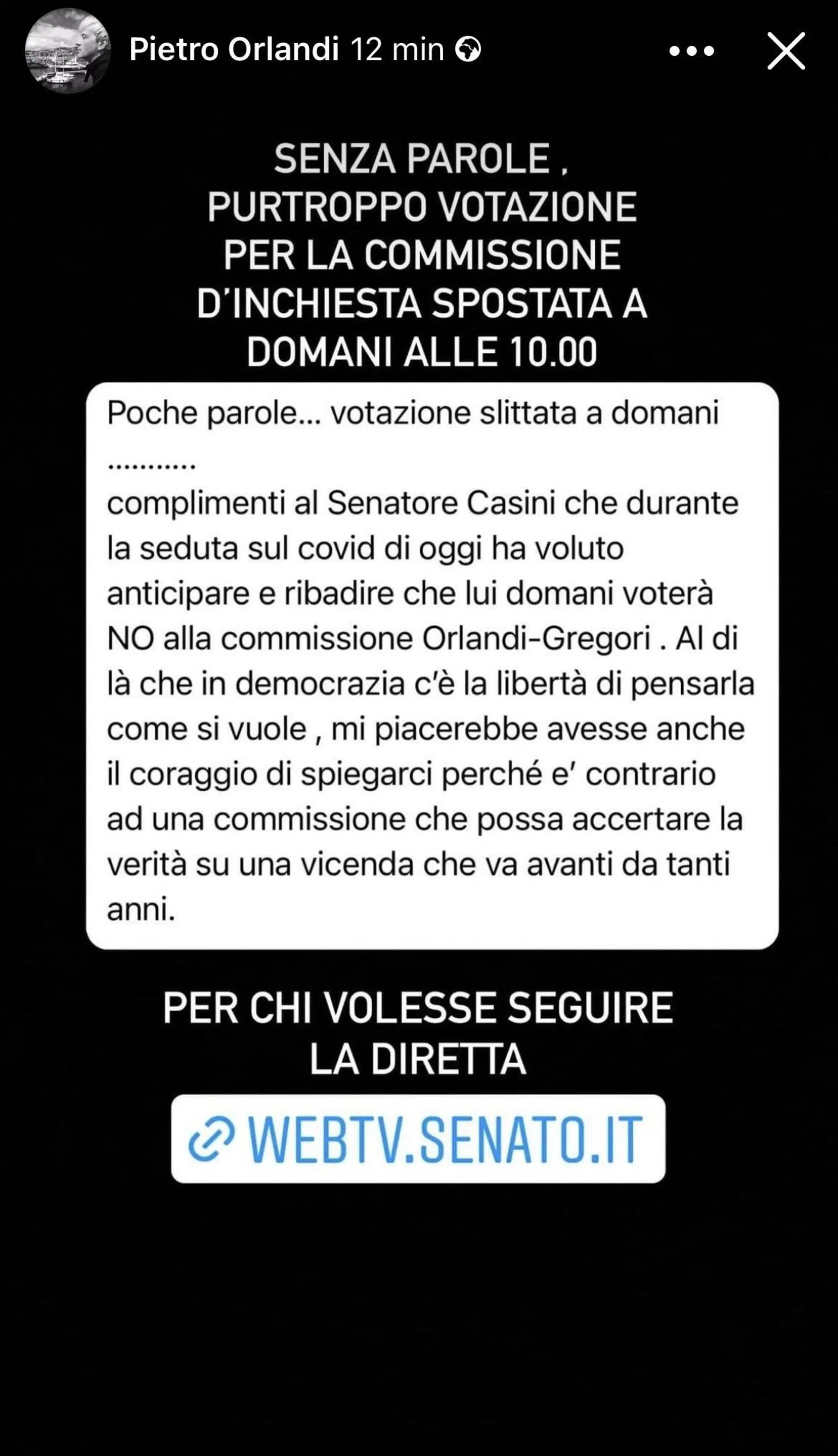
Task: Open the three-dot story options menu
Action: tap(691, 51)
